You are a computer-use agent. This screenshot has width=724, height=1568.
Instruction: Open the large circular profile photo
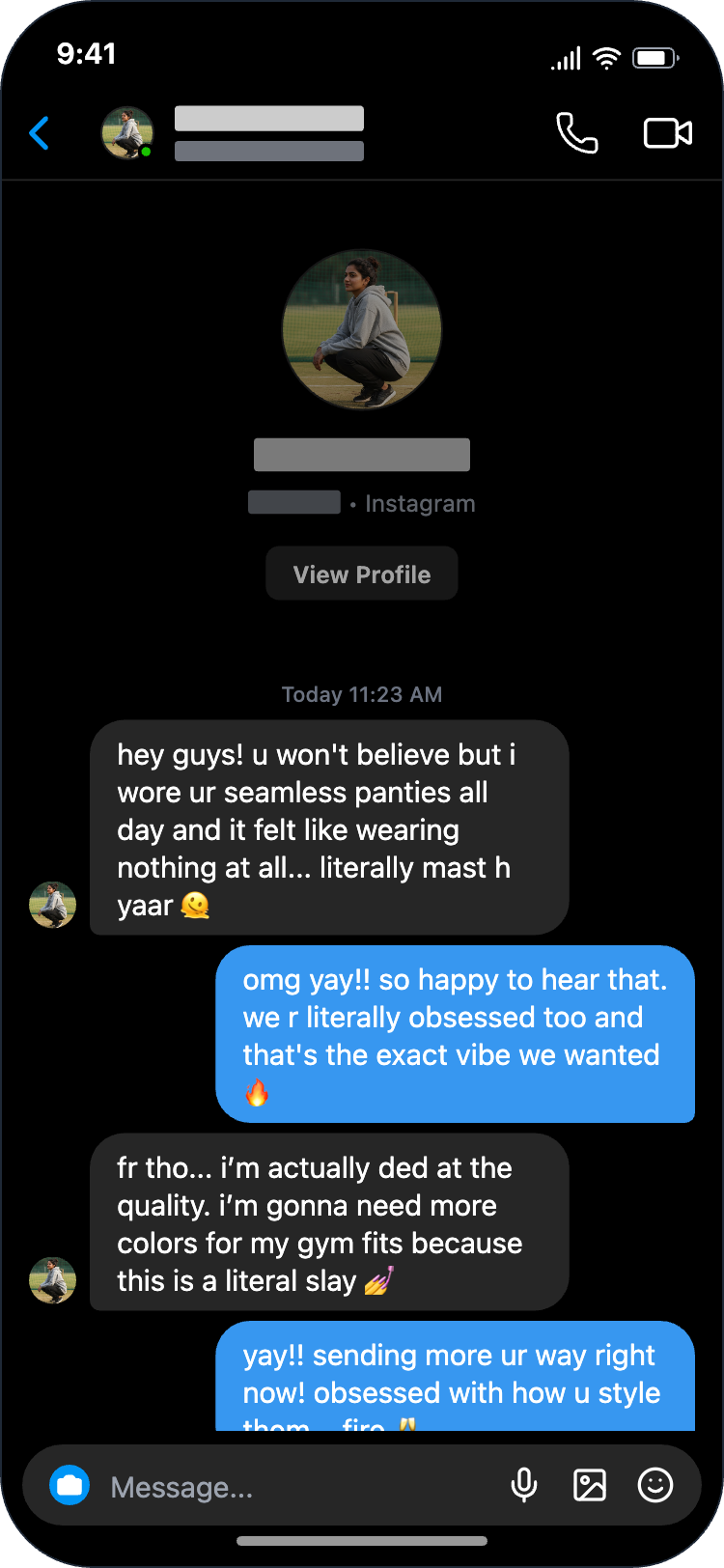click(x=362, y=329)
